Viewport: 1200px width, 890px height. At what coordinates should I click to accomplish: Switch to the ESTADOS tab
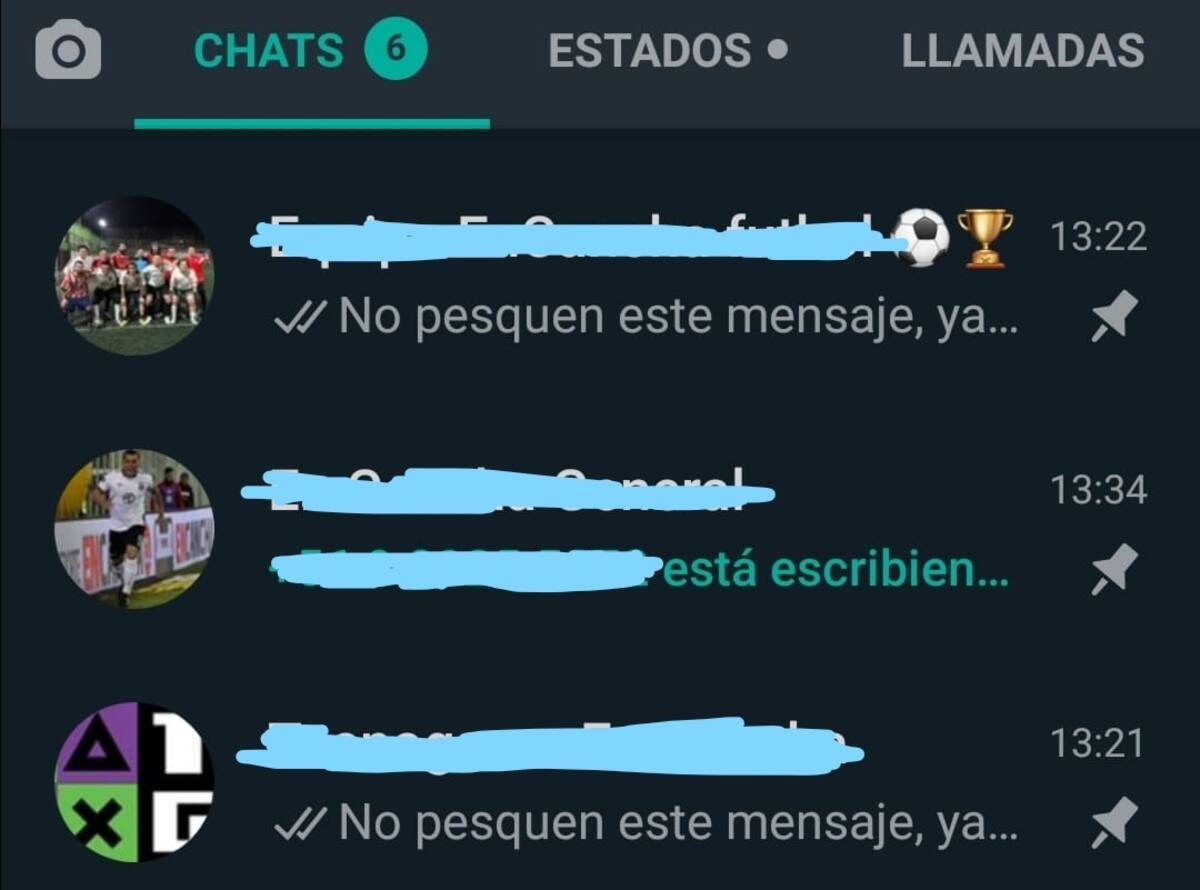[666, 51]
